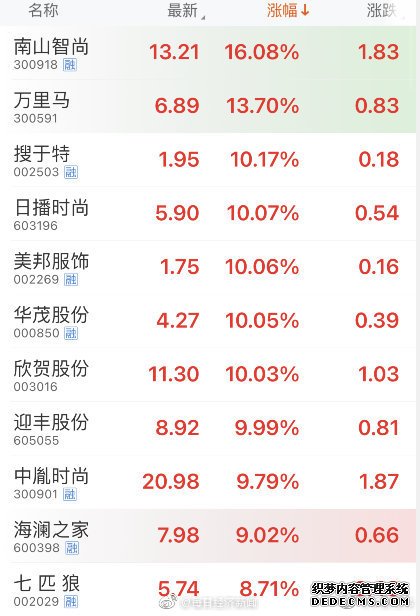420x616 pixels.
Task: Toggle sorting on the 涨幅 column header
Action: (x=288, y=11)
